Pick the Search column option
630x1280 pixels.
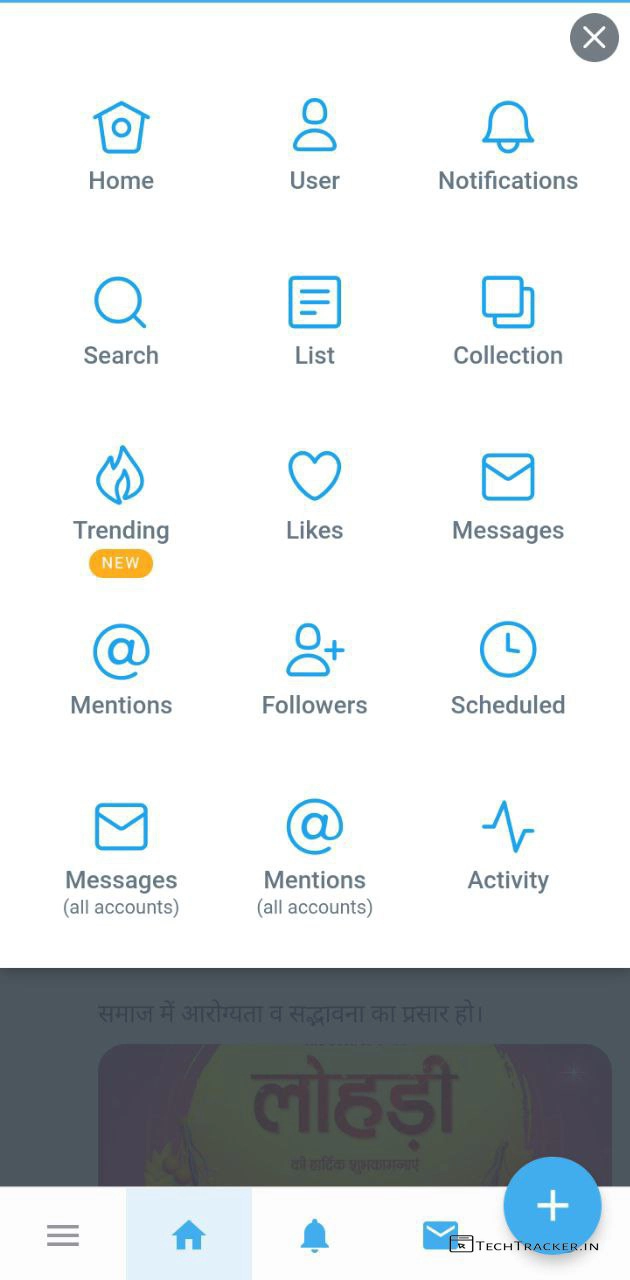click(x=121, y=321)
